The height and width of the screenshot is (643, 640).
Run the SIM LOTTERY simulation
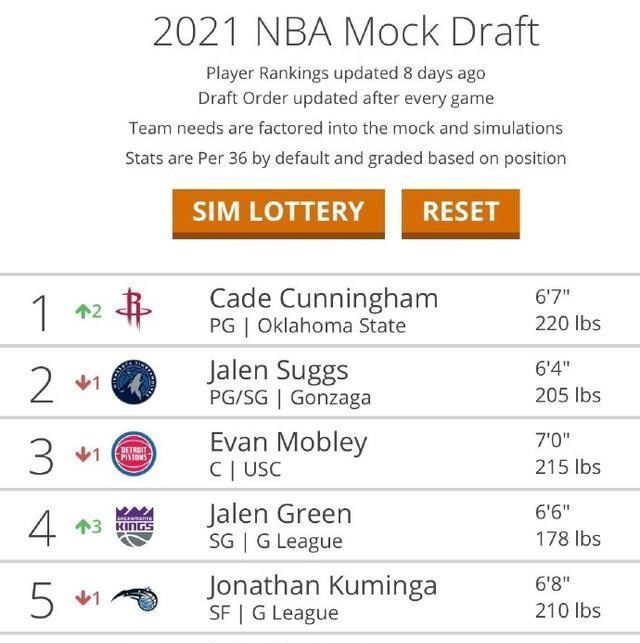click(278, 212)
